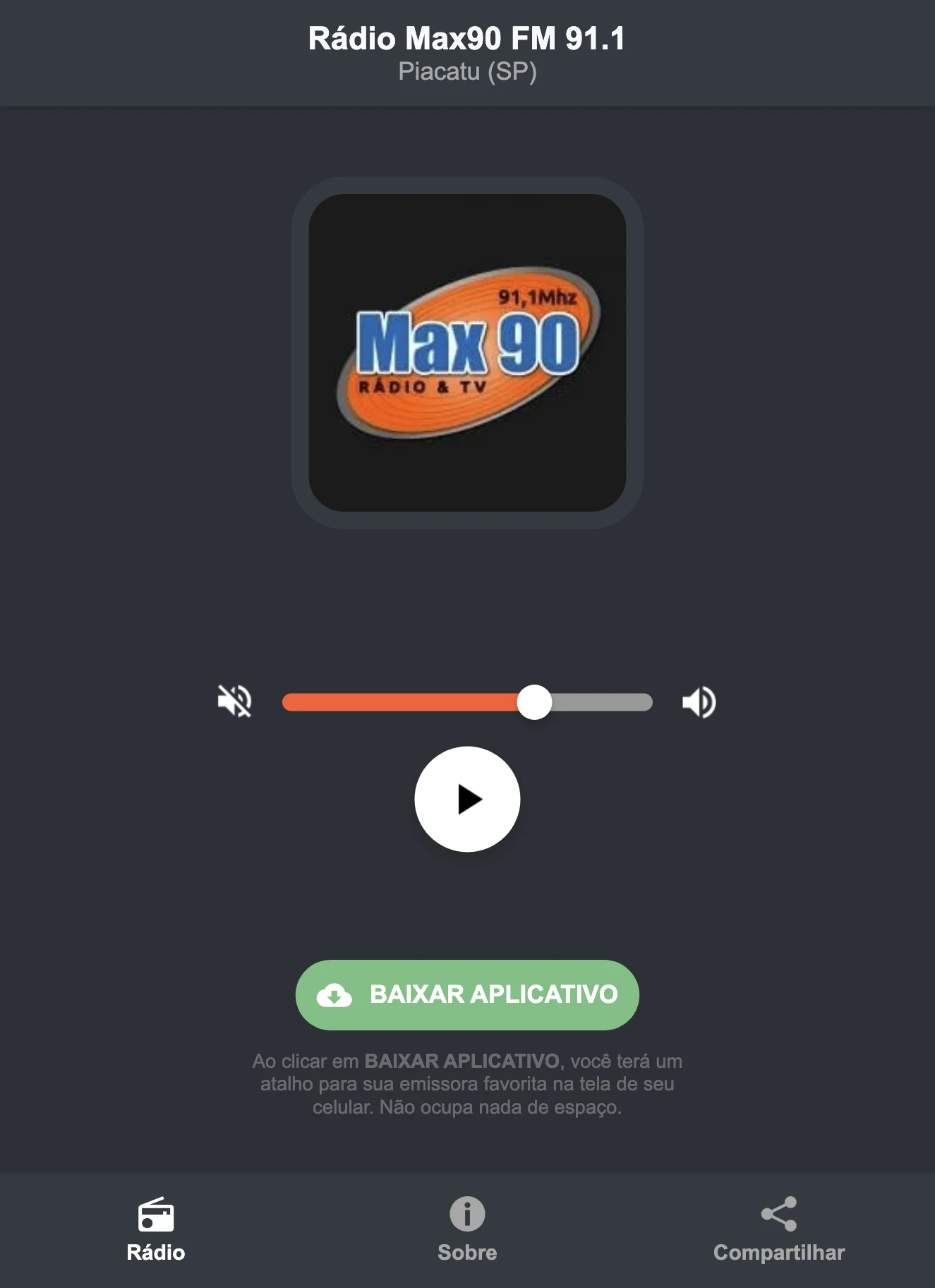Adjust the volume slider handle
This screenshot has height=1288, width=935.
(535, 701)
